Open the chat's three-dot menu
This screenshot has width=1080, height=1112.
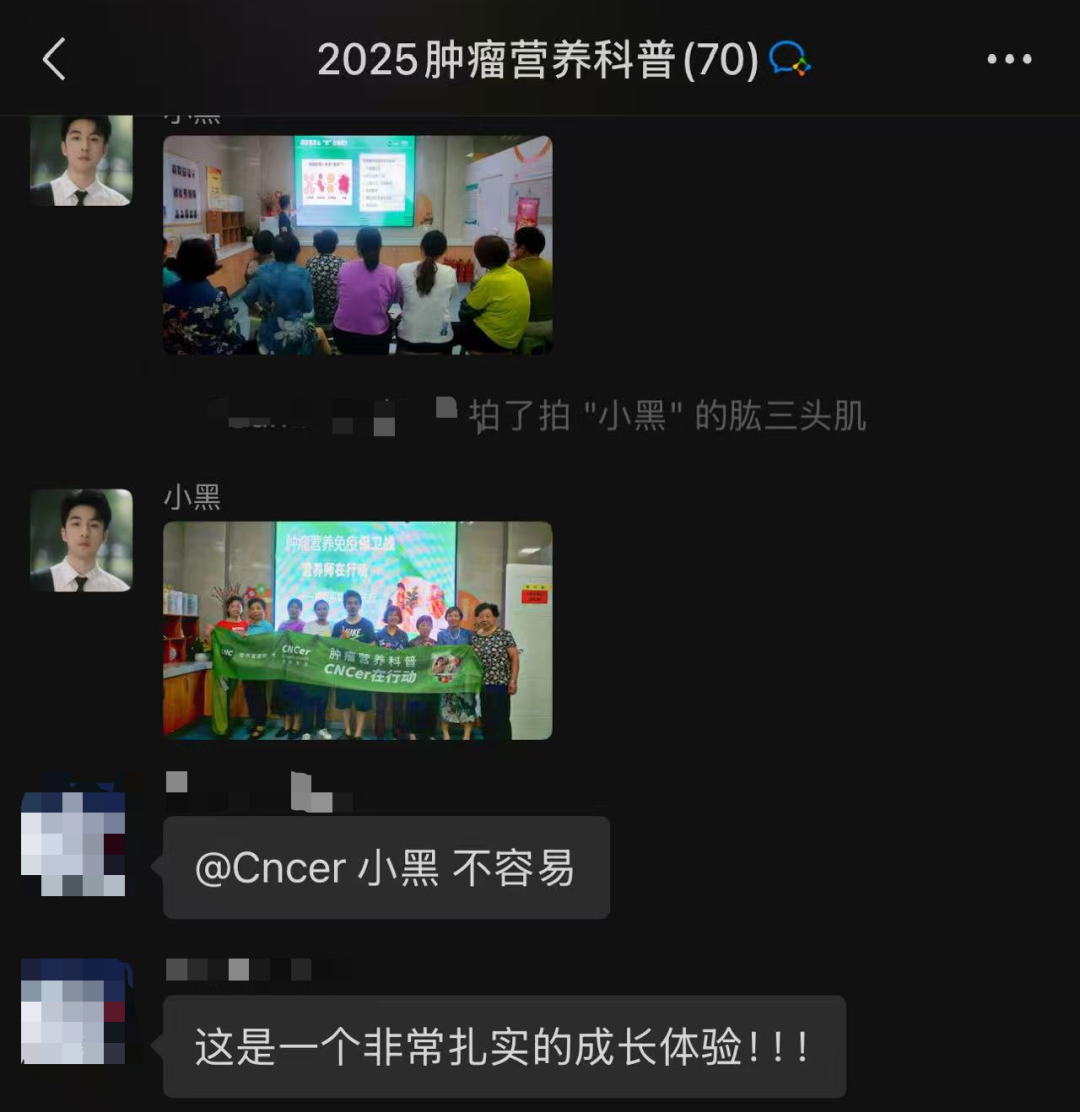tap(1009, 60)
